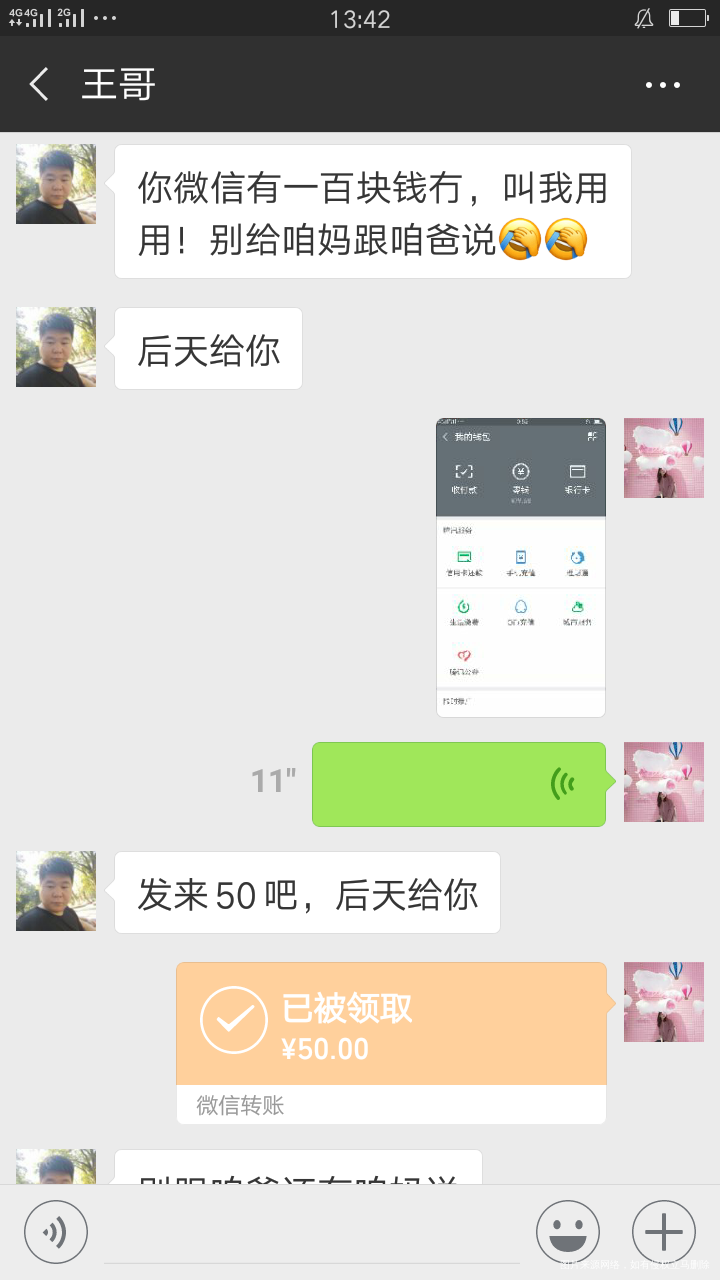Tap the message input field
The height and width of the screenshot is (1280, 720).
(x=300, y=1231)
